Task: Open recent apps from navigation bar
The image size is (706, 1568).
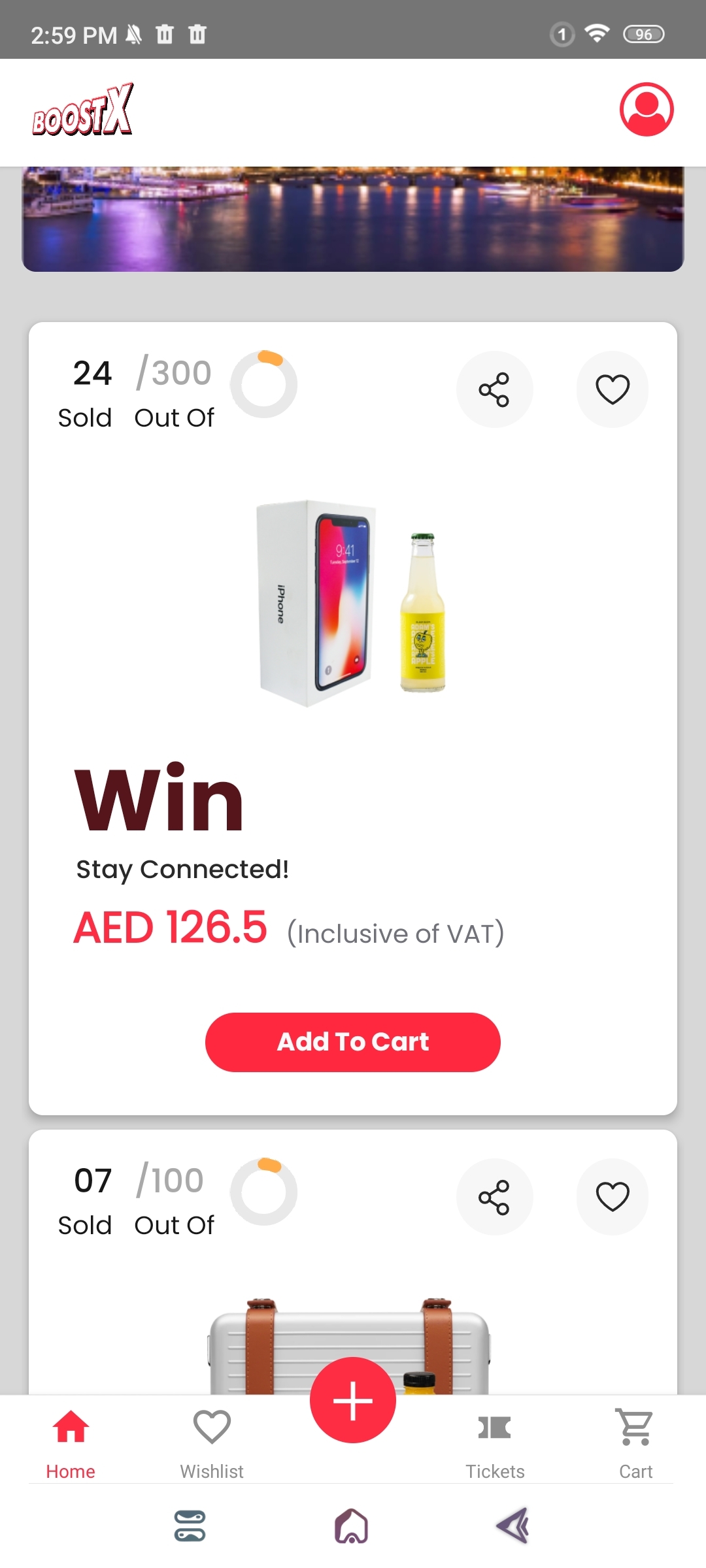Action: pyautogui.click(x=190, y=1526)
